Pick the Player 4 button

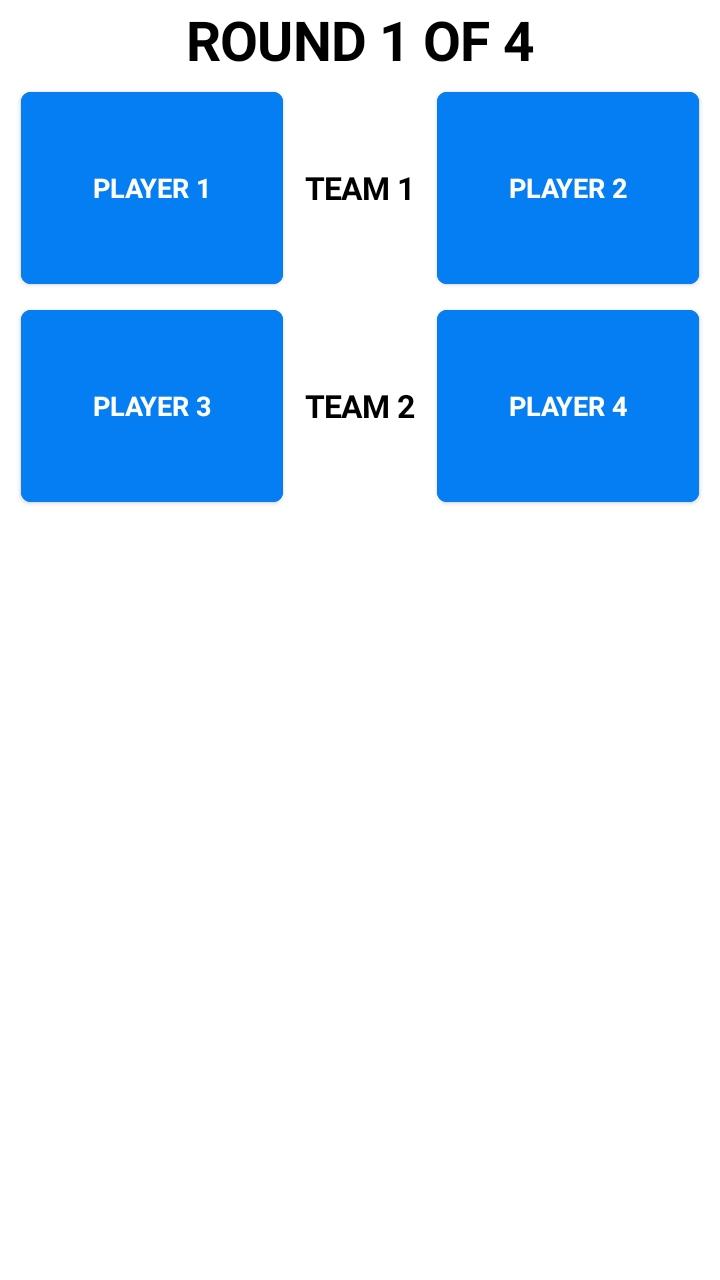(568, 406)
